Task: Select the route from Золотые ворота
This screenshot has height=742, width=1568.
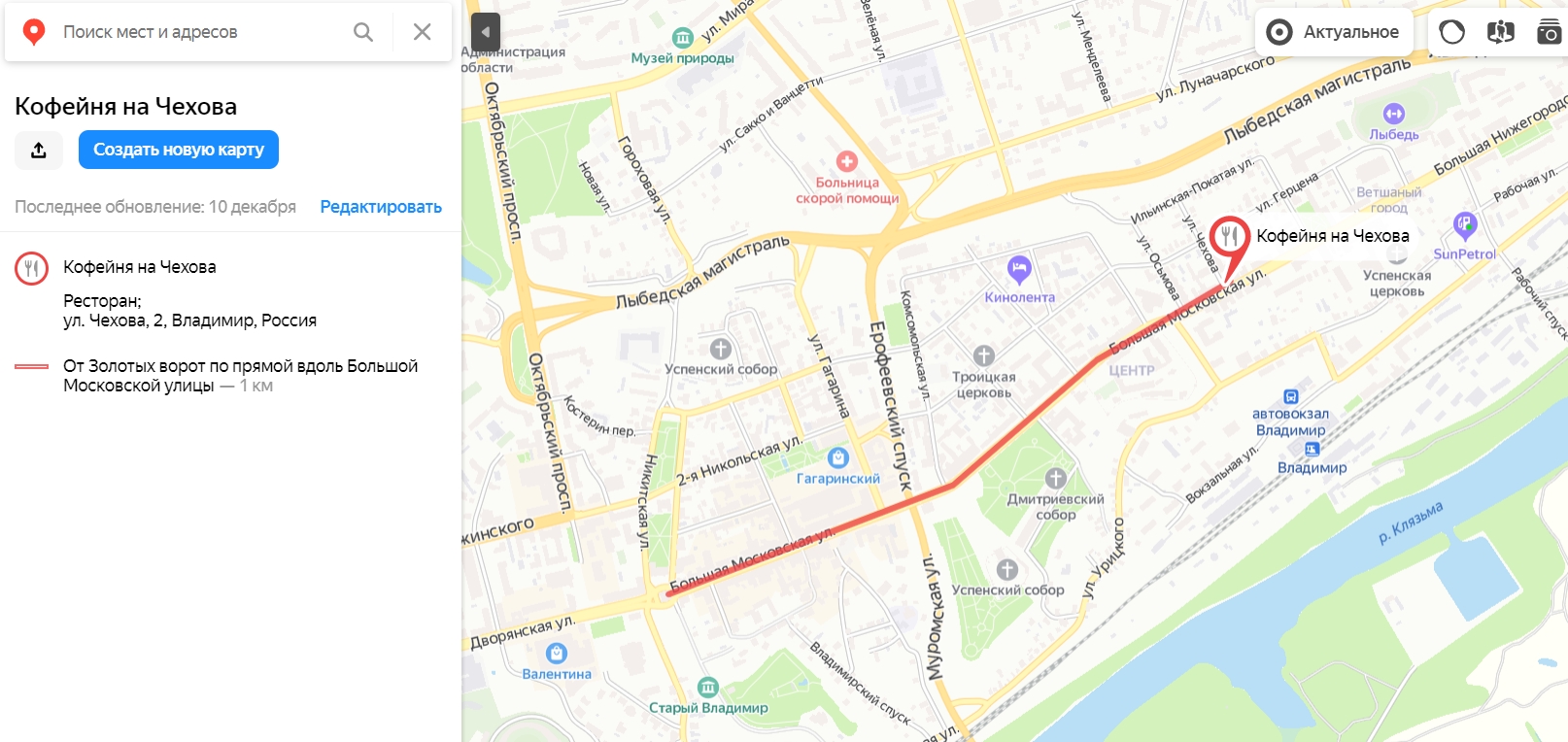Action: [239, 375]
